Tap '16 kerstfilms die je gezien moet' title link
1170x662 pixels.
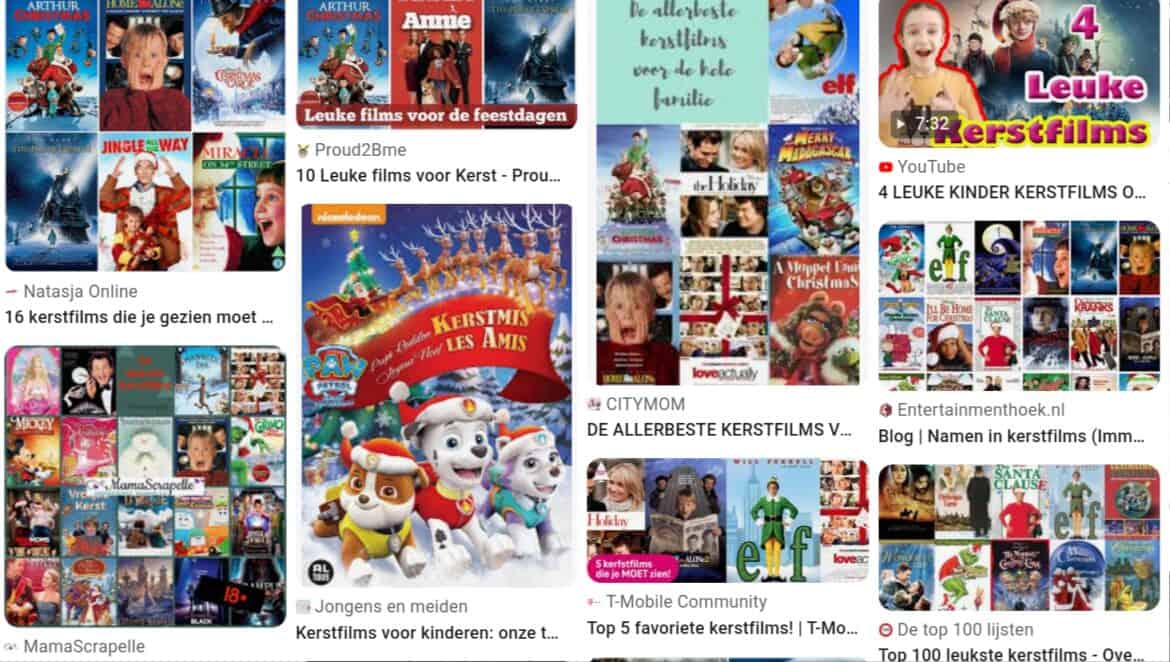point(139,317)
